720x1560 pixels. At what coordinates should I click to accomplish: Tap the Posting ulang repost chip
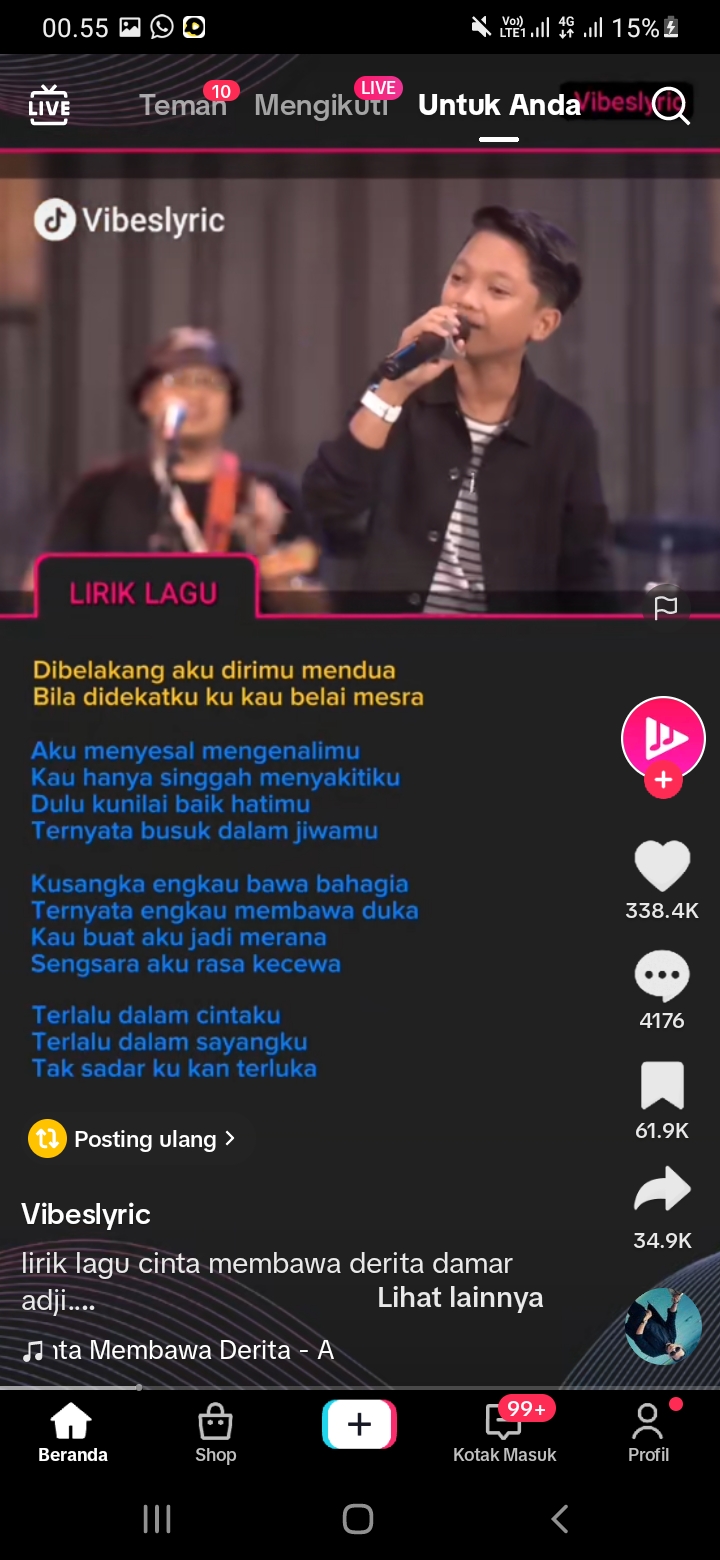pos(134,1139)
